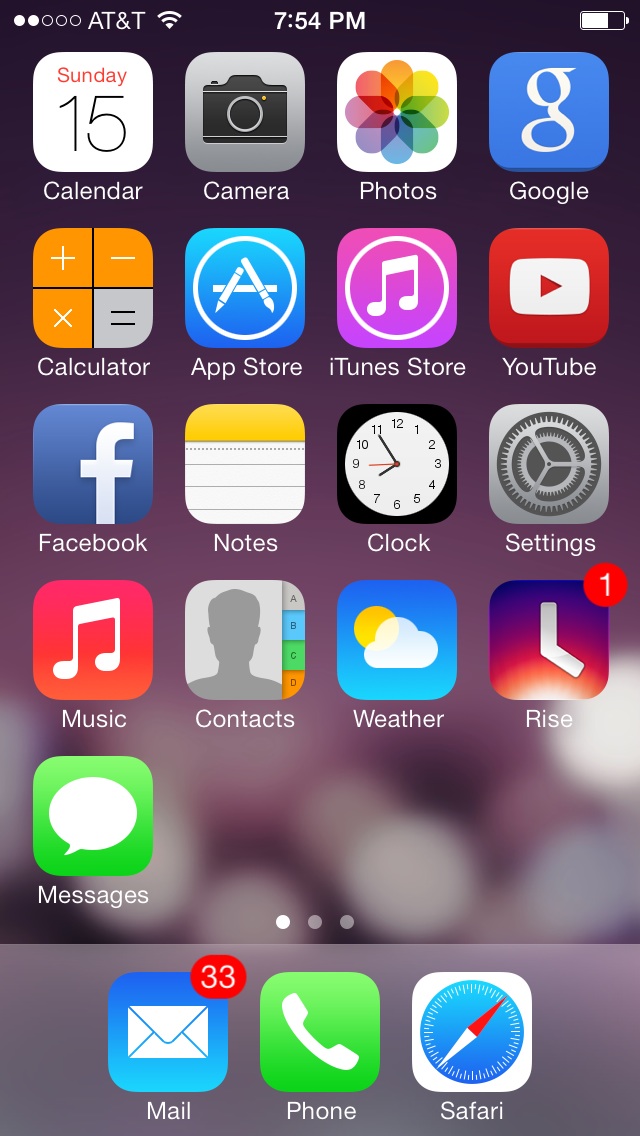
Task: Check the Weather app
Action: point(397,640)
